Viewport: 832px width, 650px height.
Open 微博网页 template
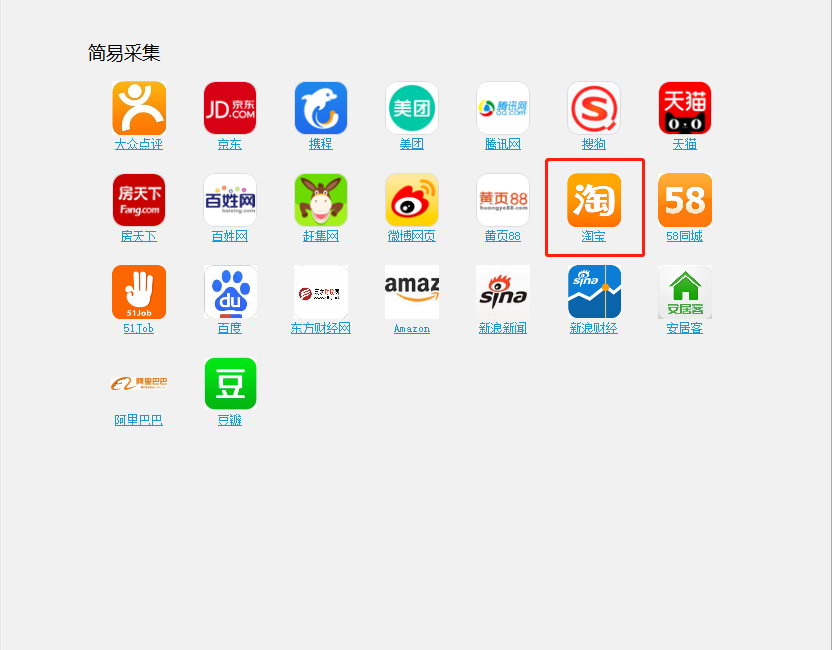click(x=412, y=200)
